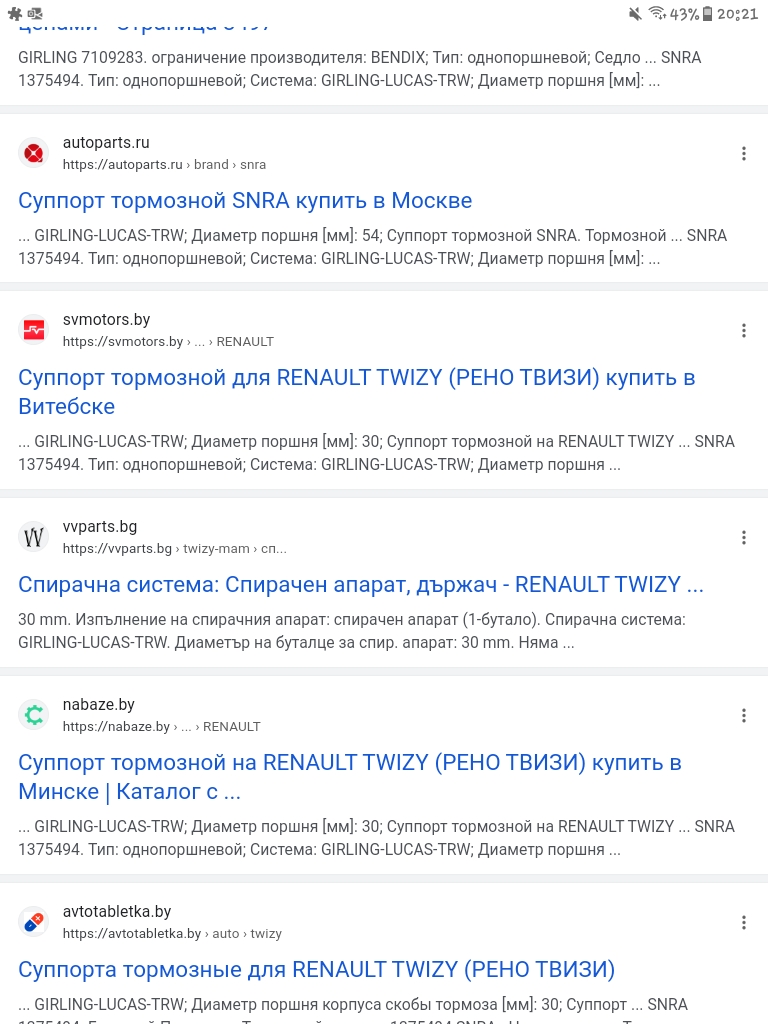Open svmotors.by result ending 'купить в Витебске'

coord(356,378)
